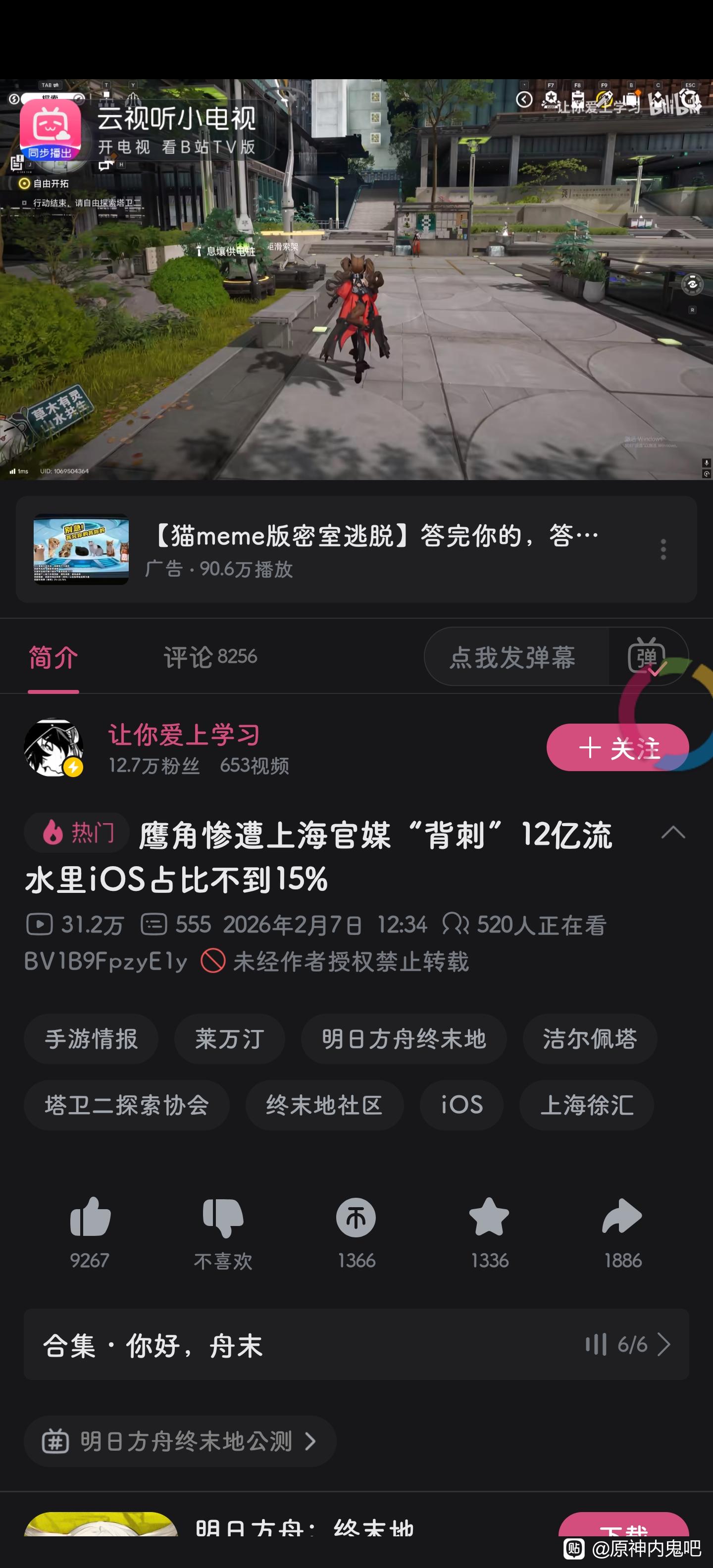Open the 云视听小电视 TV cast banner
This screenshot has height=1568, width=713.
click(x=140, y=129)
